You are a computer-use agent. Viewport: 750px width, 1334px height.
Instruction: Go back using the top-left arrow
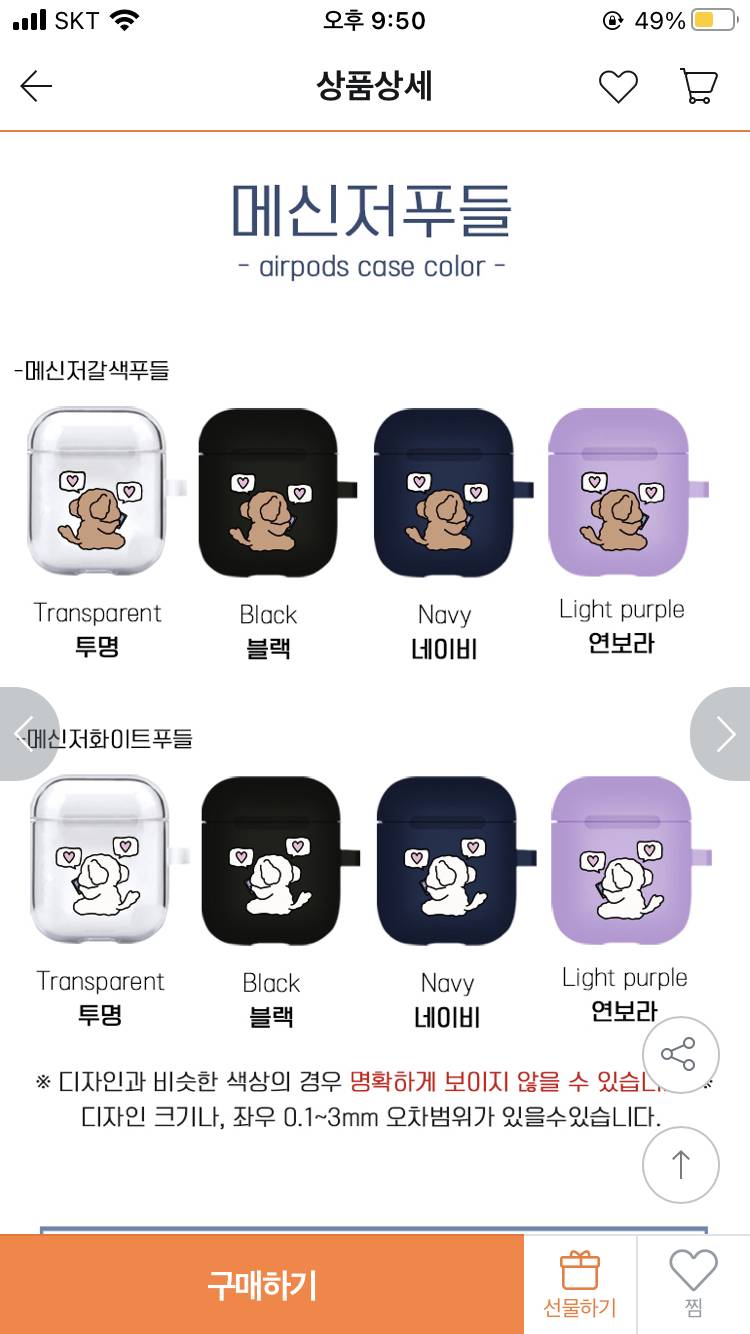(36, 87)
